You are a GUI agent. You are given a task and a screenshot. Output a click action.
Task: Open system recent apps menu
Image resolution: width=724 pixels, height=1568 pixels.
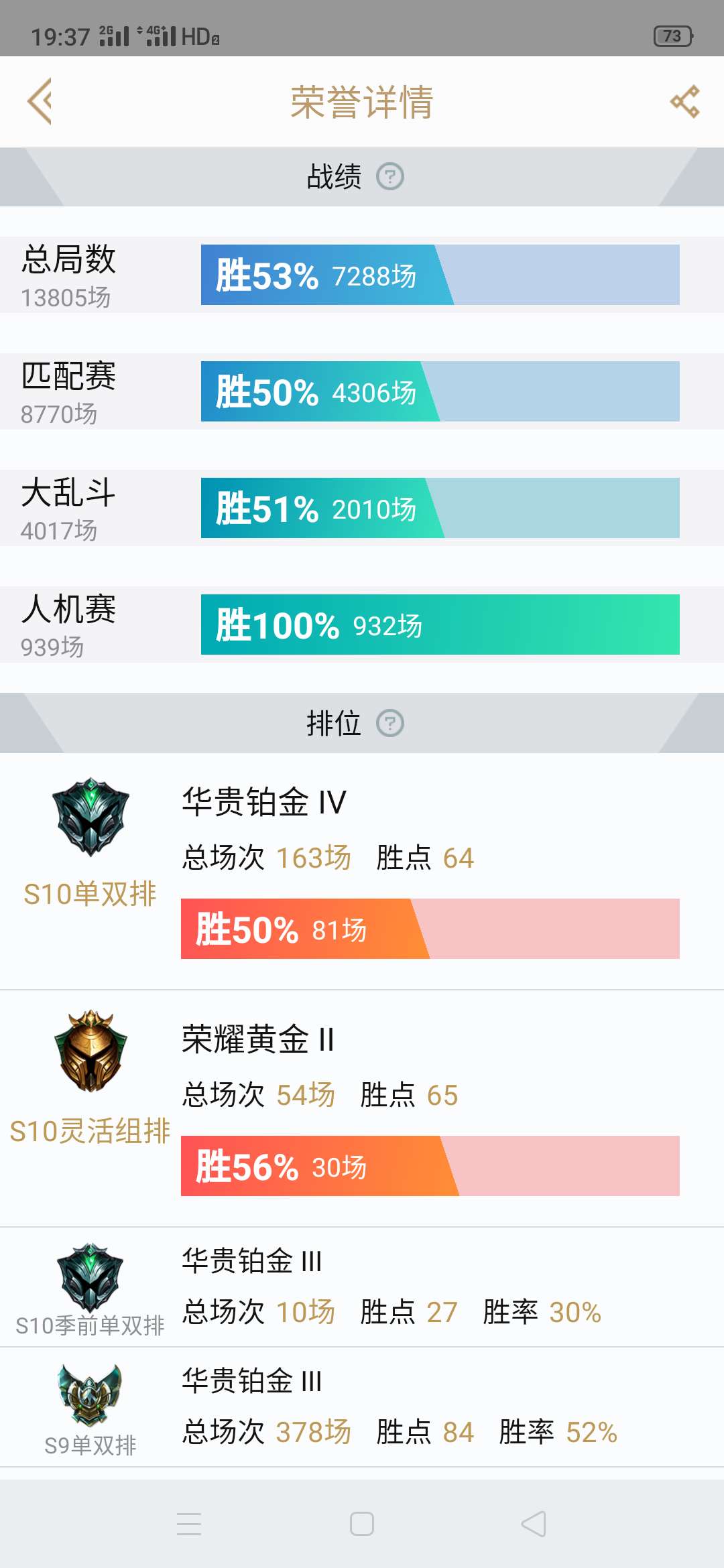pos(189,1524)
